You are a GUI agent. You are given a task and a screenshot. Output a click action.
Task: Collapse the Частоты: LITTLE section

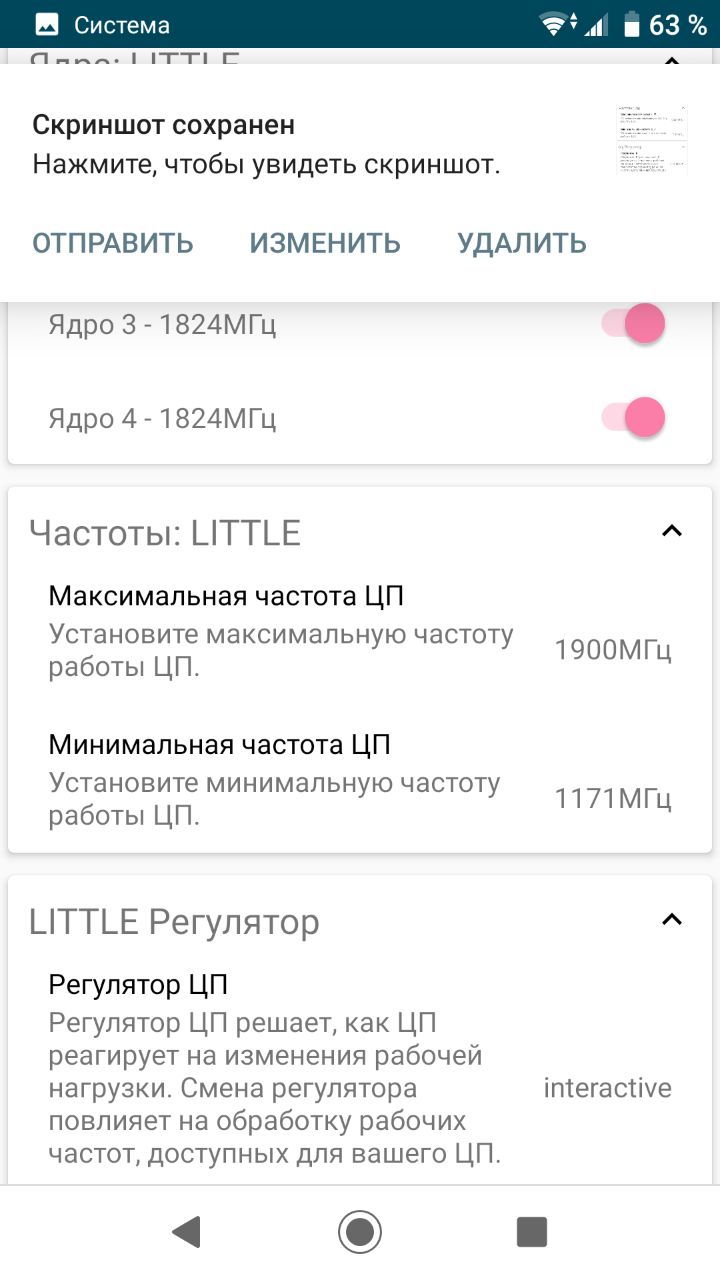[672, 531]
